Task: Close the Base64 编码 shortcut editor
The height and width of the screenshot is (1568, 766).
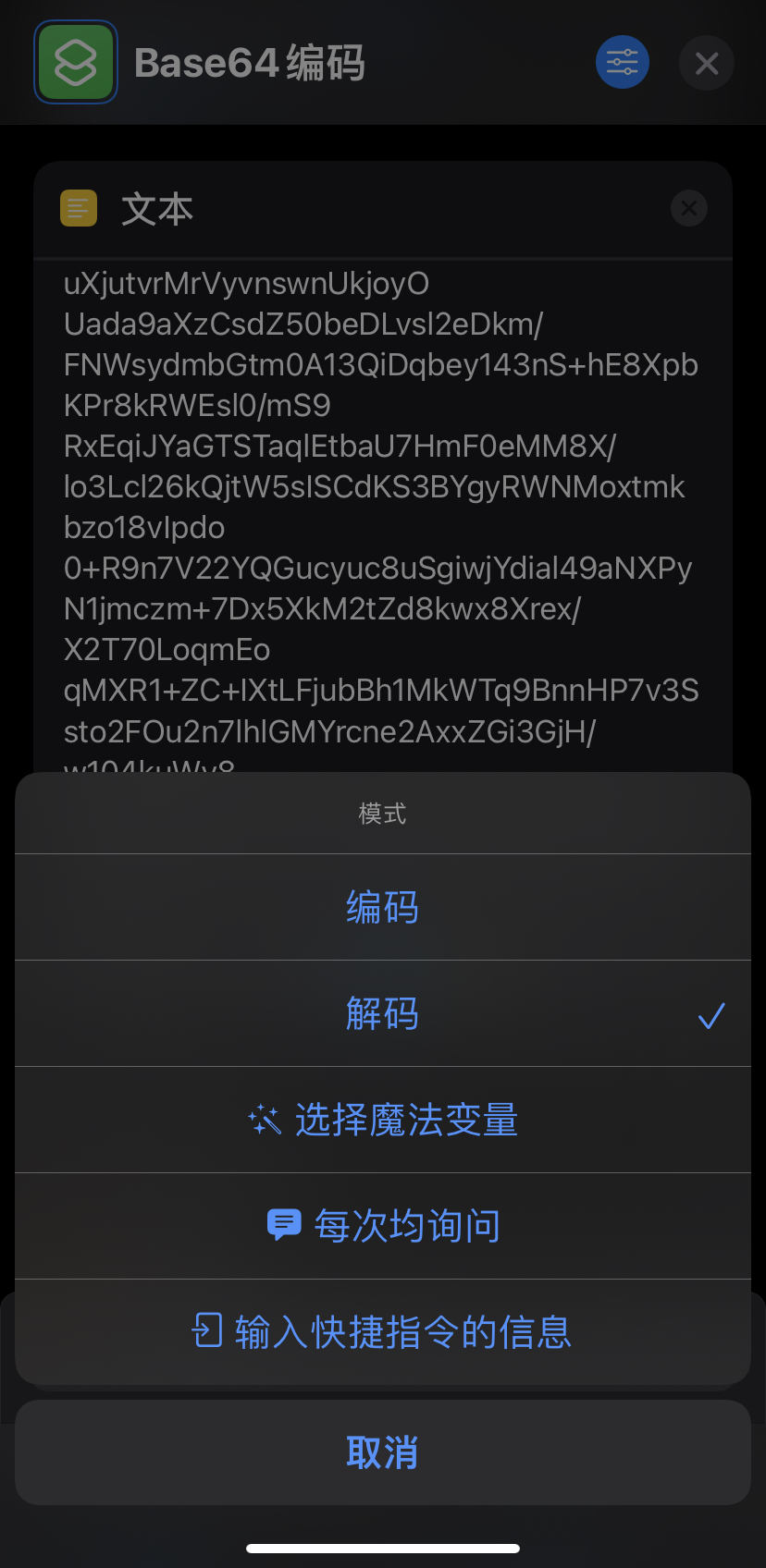Action: click(707, 63)
